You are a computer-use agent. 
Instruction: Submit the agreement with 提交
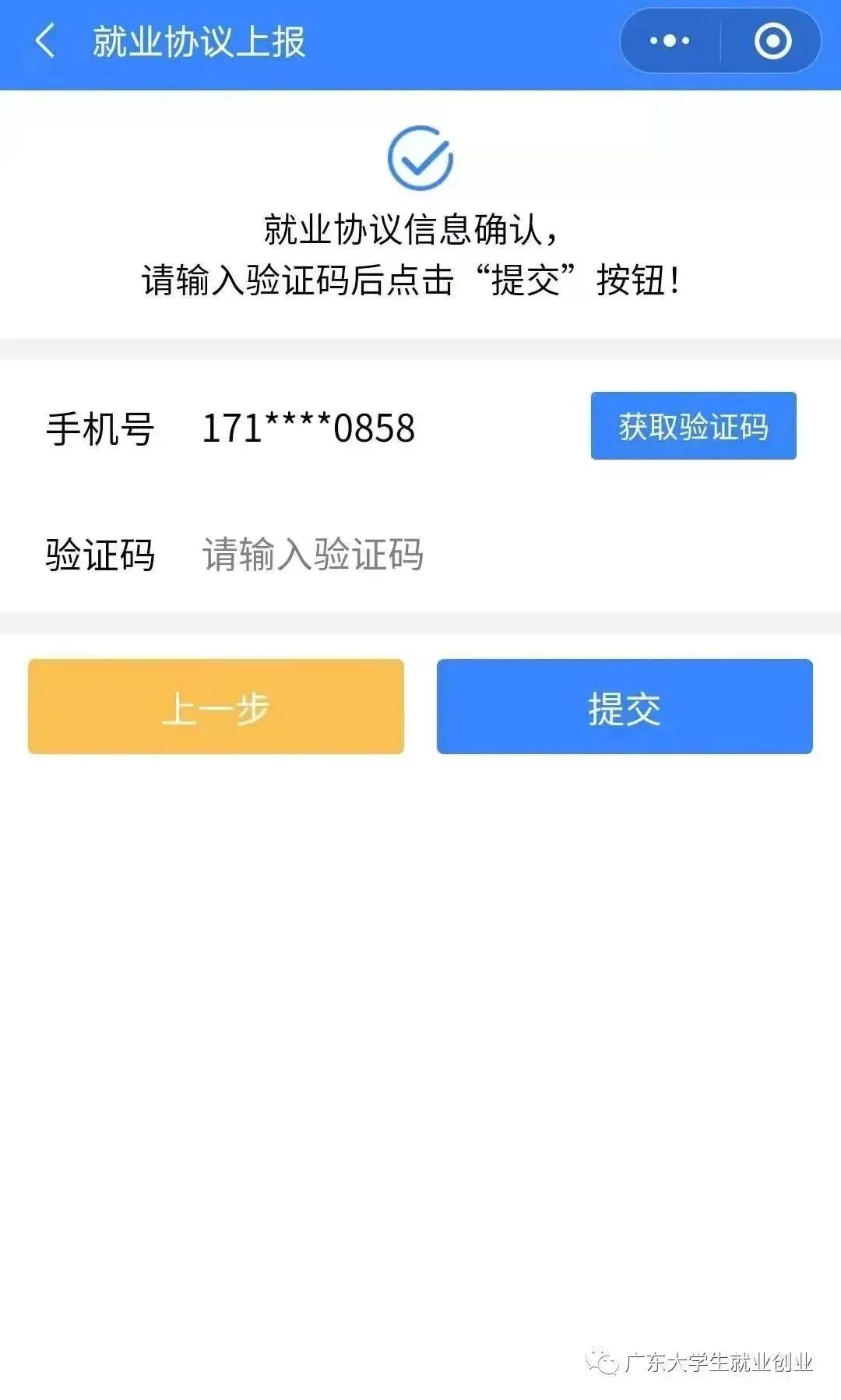(625, 707)
